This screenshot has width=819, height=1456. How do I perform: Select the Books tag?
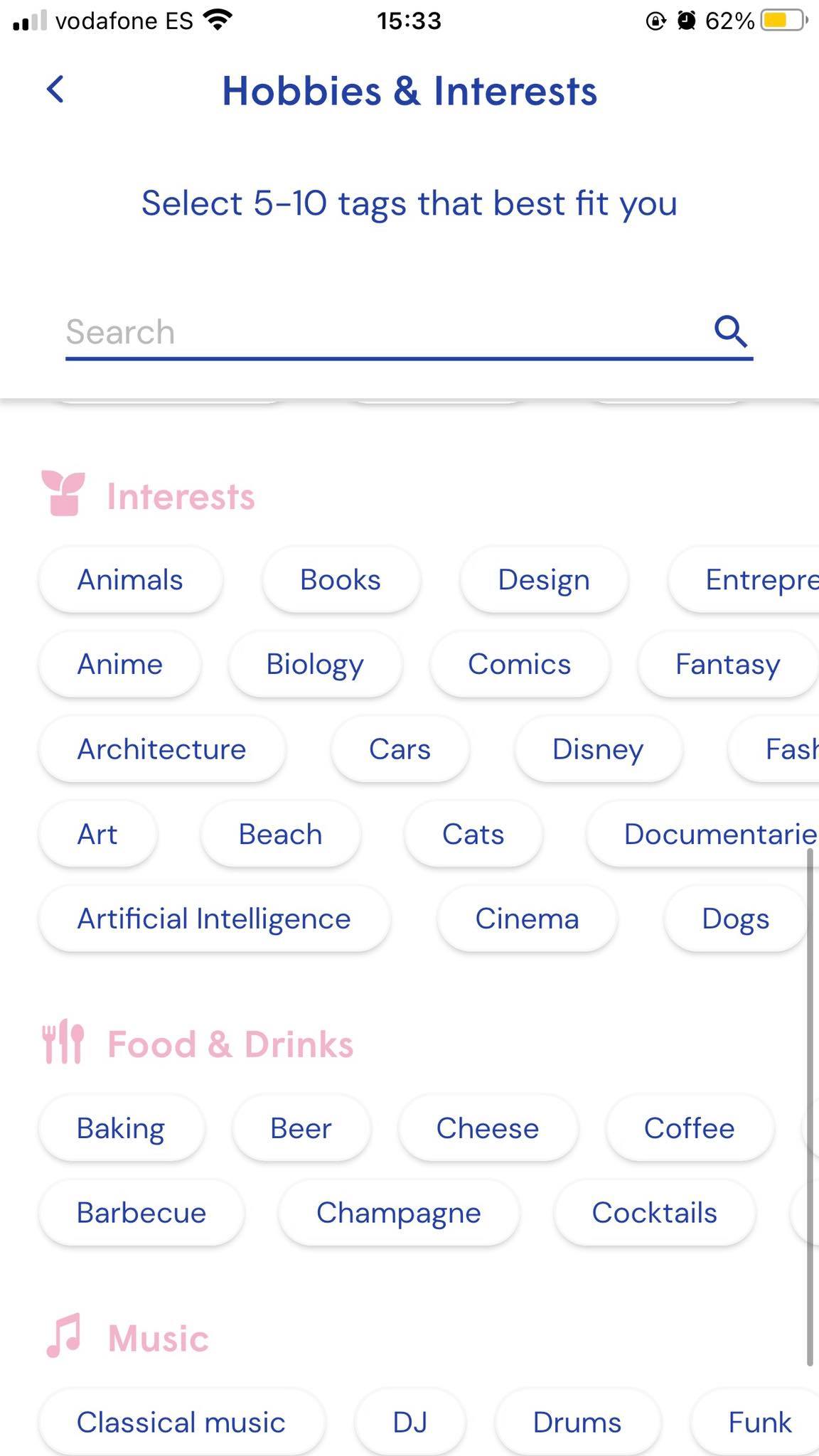341,580
